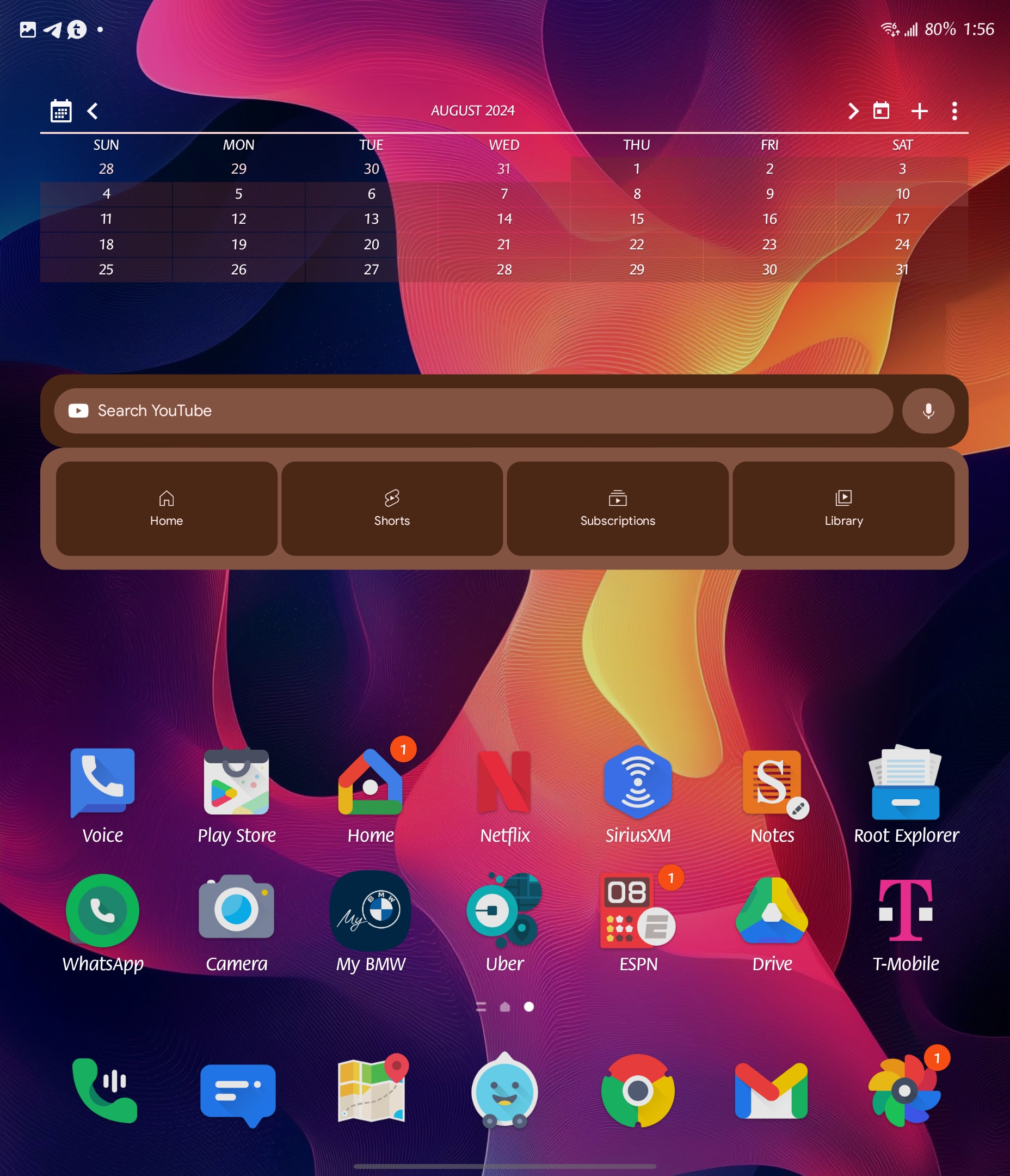Open Chrome browser from the dock
1010x1176 pixels.
pyautogui.click(x=638, y=1091)
